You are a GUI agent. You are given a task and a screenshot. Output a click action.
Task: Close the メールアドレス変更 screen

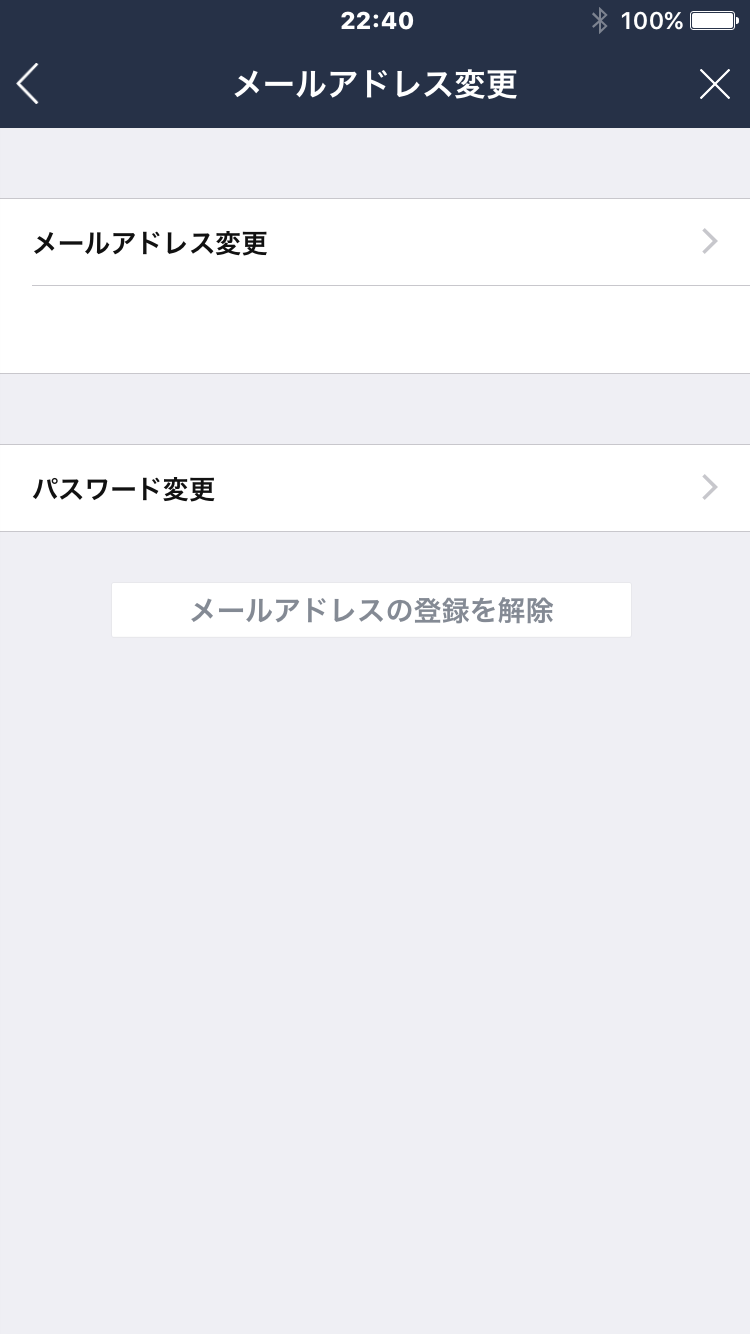tap(714, 84)
